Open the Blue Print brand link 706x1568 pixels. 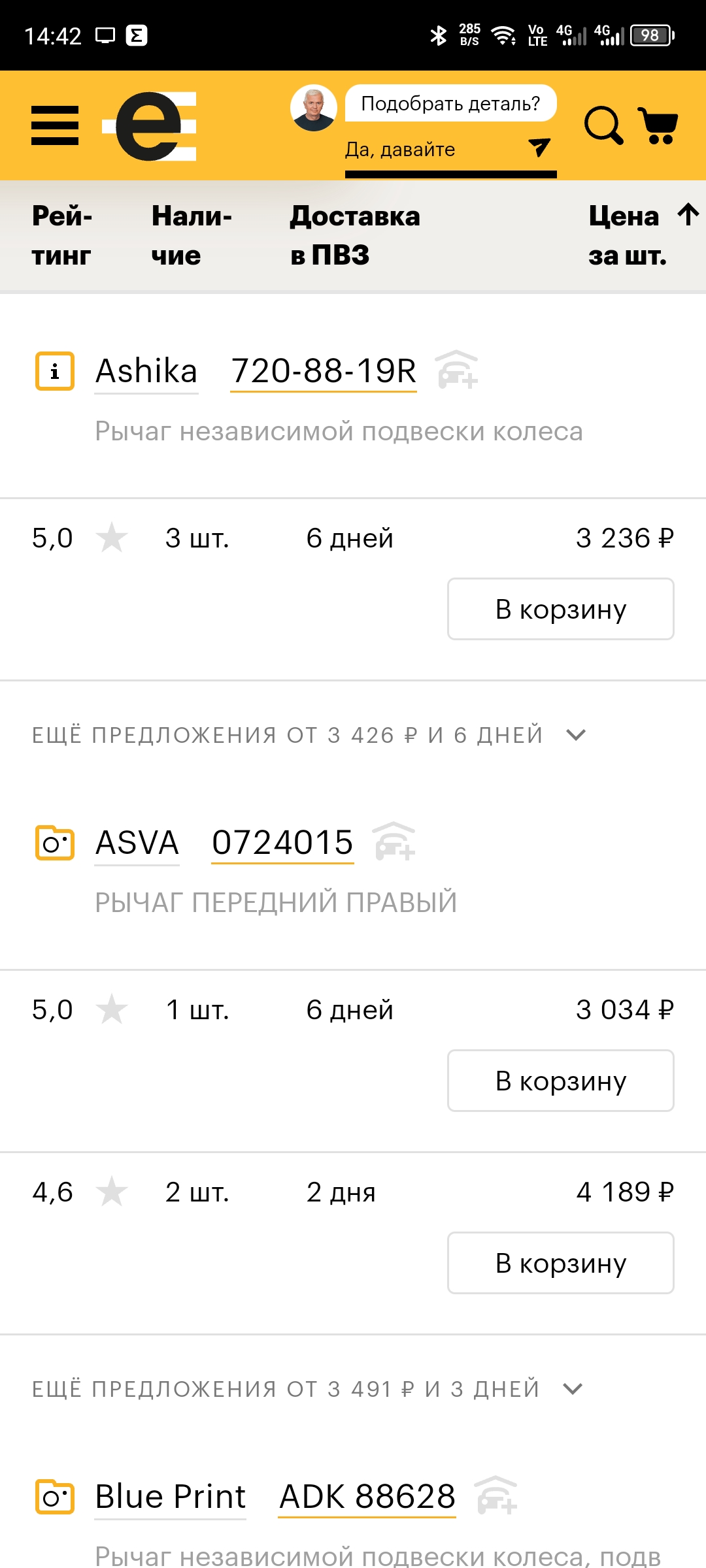pyautogui.click(x=171, y=1497)
